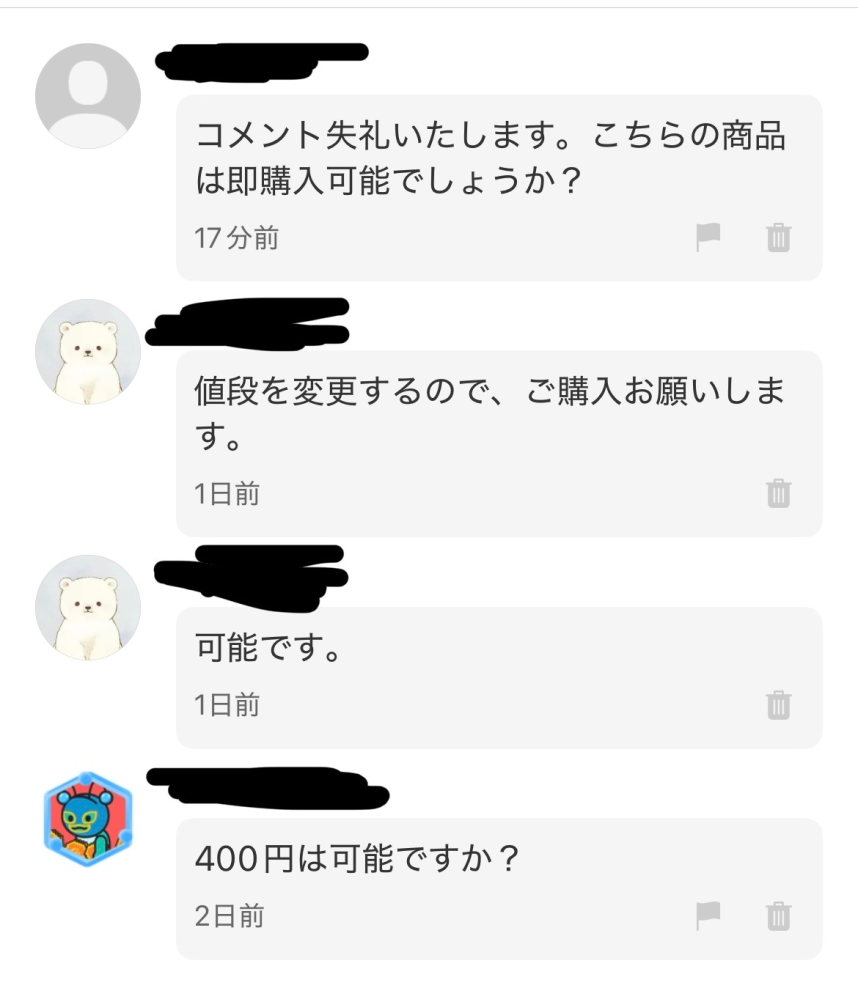Screen dimensions: 858x999
Task: Delete the 可能です。 comment
Action: tap(778, 705)
